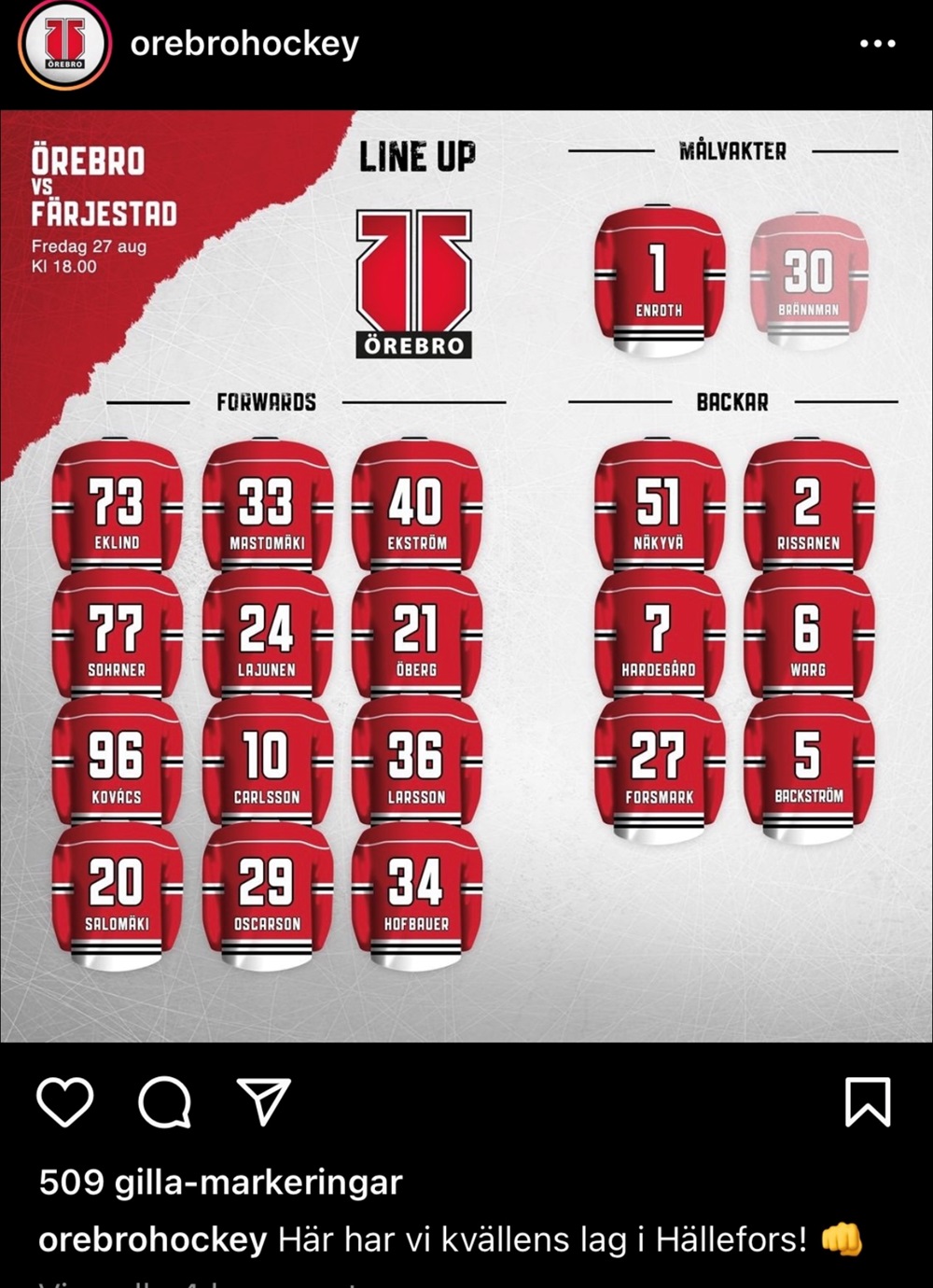The image size is (933, 1288).
Task: Open orebrohockey profile picture
Action: 64,45
